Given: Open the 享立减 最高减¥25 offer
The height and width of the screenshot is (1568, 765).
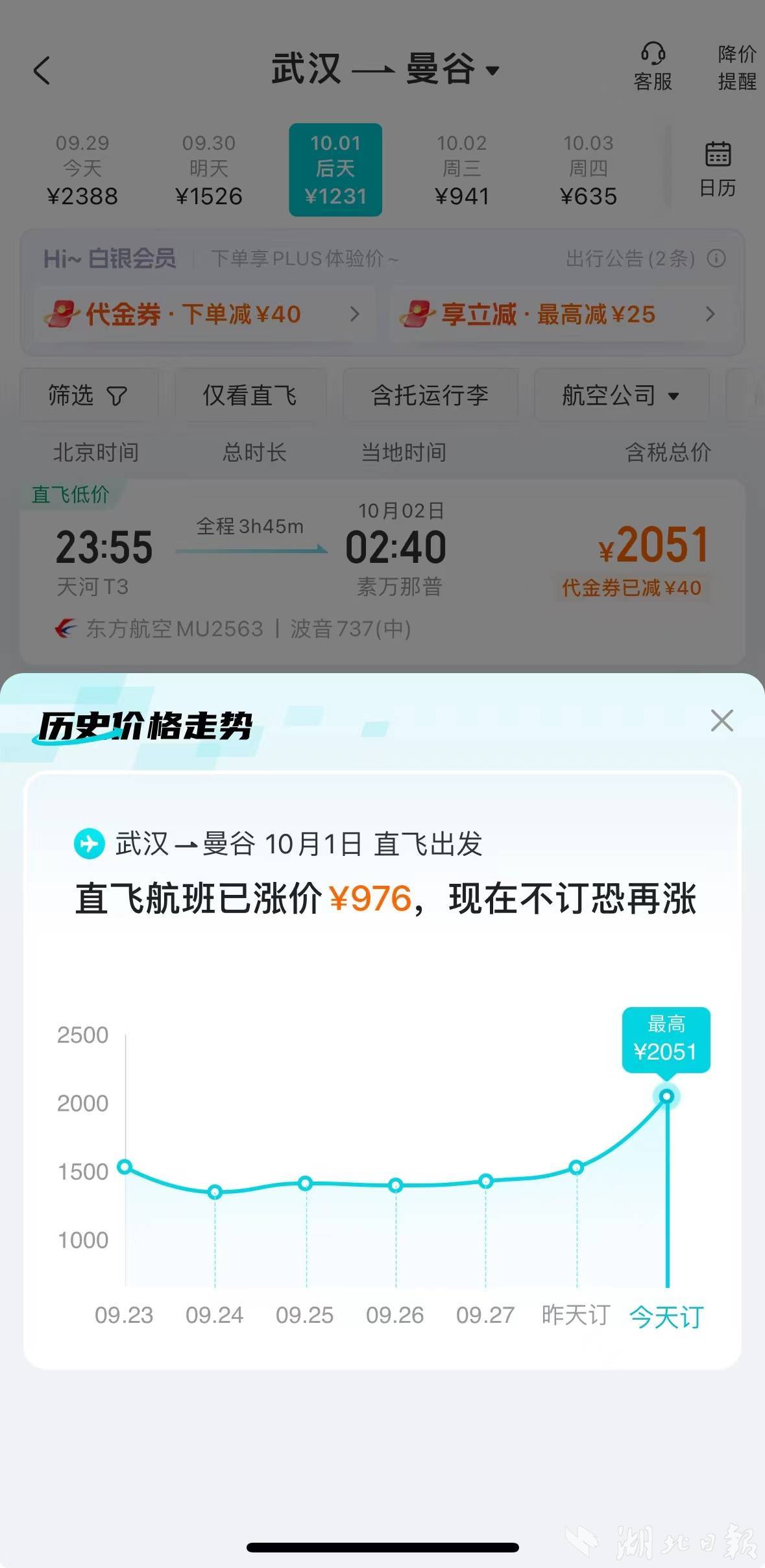Looking at the screenshot, I should pyautogui.click(x=559, y=315).
